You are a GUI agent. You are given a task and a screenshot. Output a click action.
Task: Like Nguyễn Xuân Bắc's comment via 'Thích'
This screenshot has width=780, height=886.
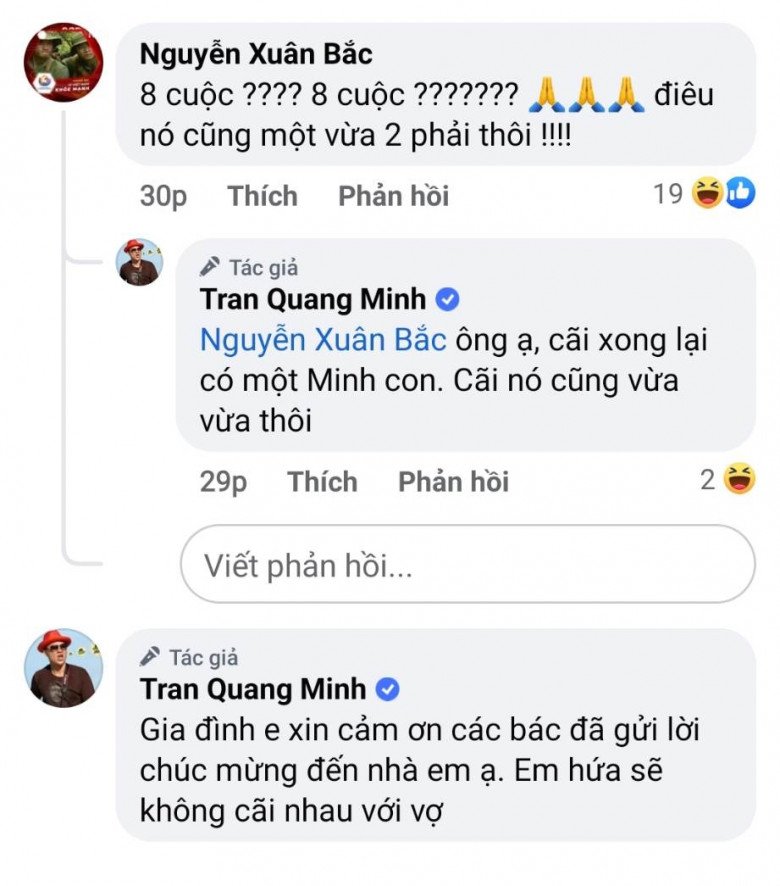262,196
